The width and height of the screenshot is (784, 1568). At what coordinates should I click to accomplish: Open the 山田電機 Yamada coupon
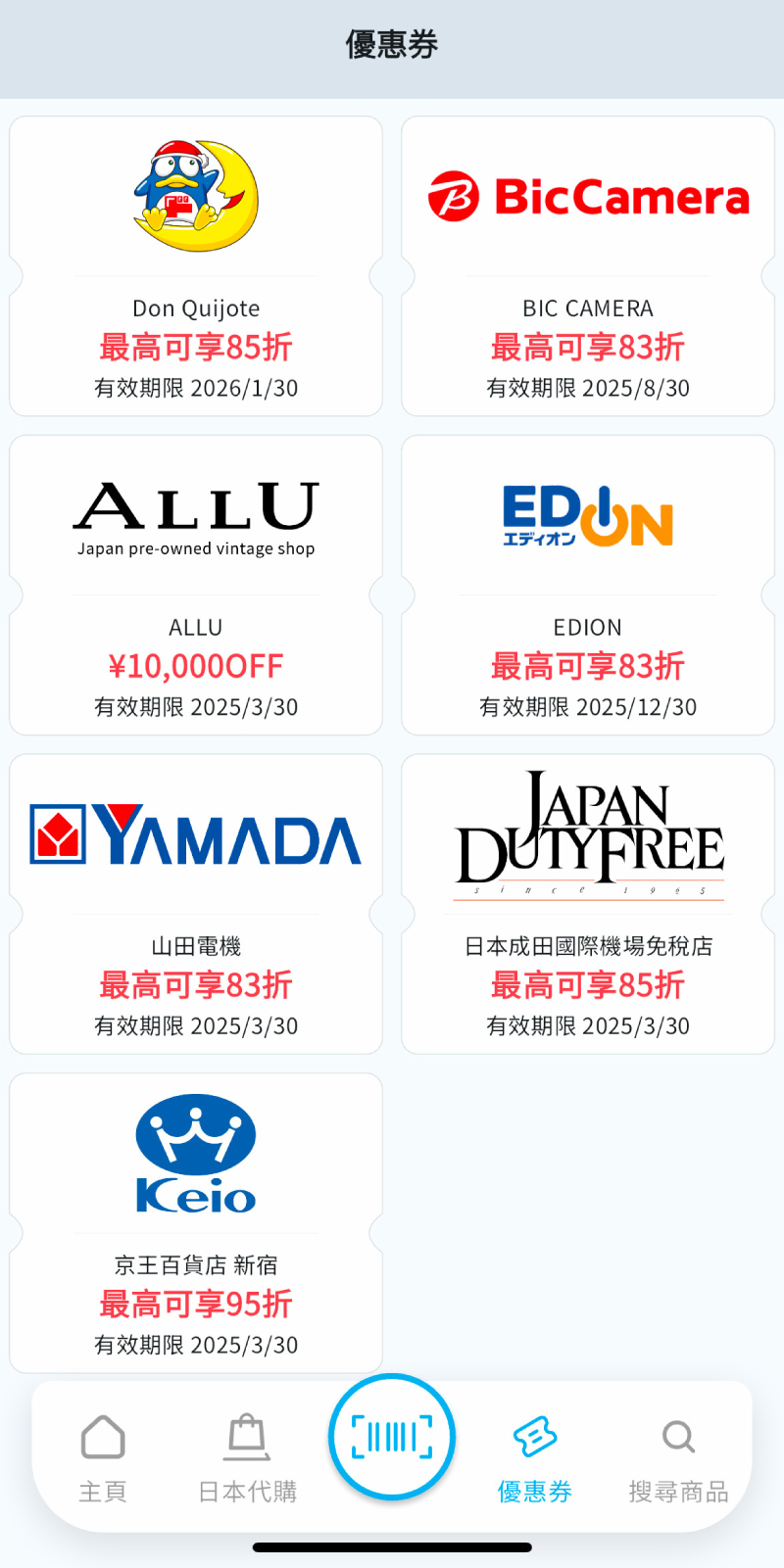(196, 904)
